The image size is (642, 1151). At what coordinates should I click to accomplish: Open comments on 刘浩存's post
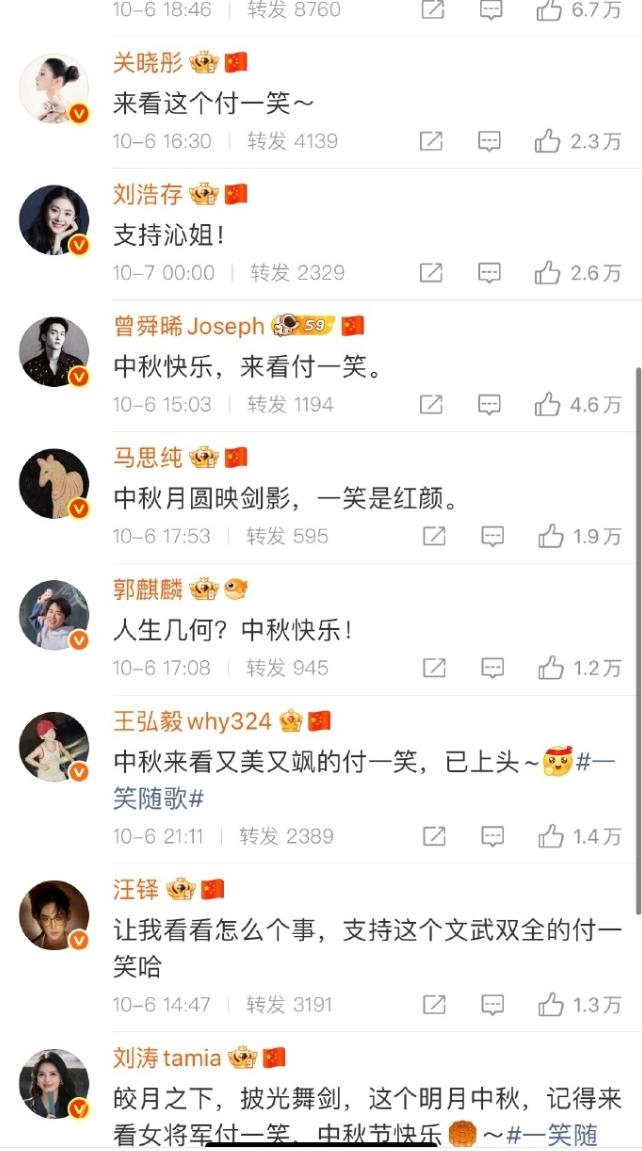point(489,273)
